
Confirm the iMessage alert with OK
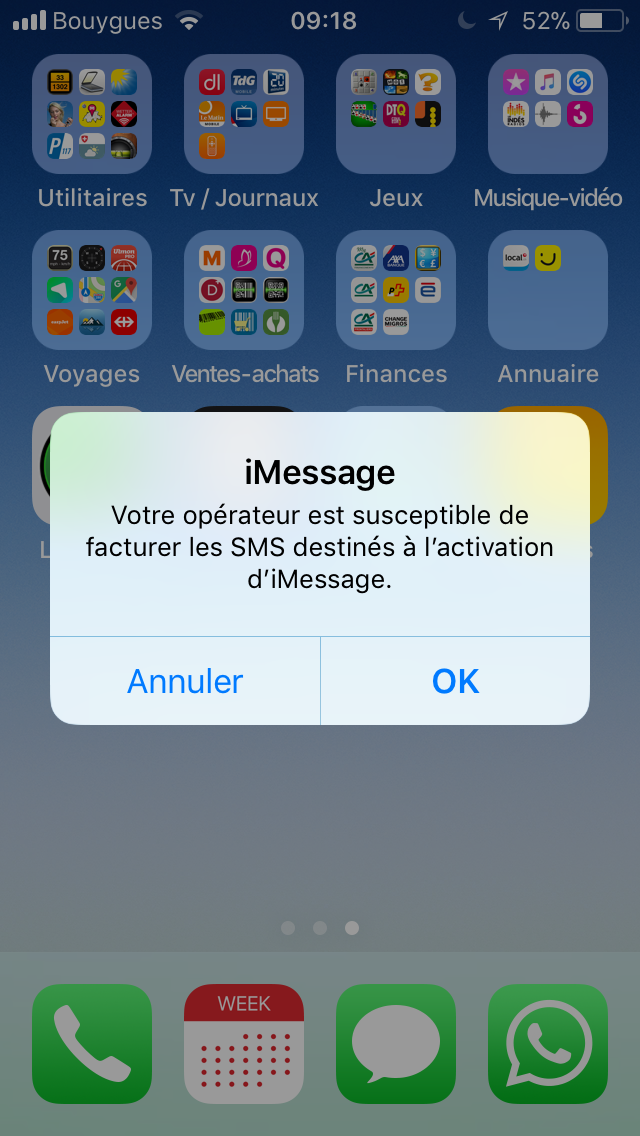pos(455,681)
